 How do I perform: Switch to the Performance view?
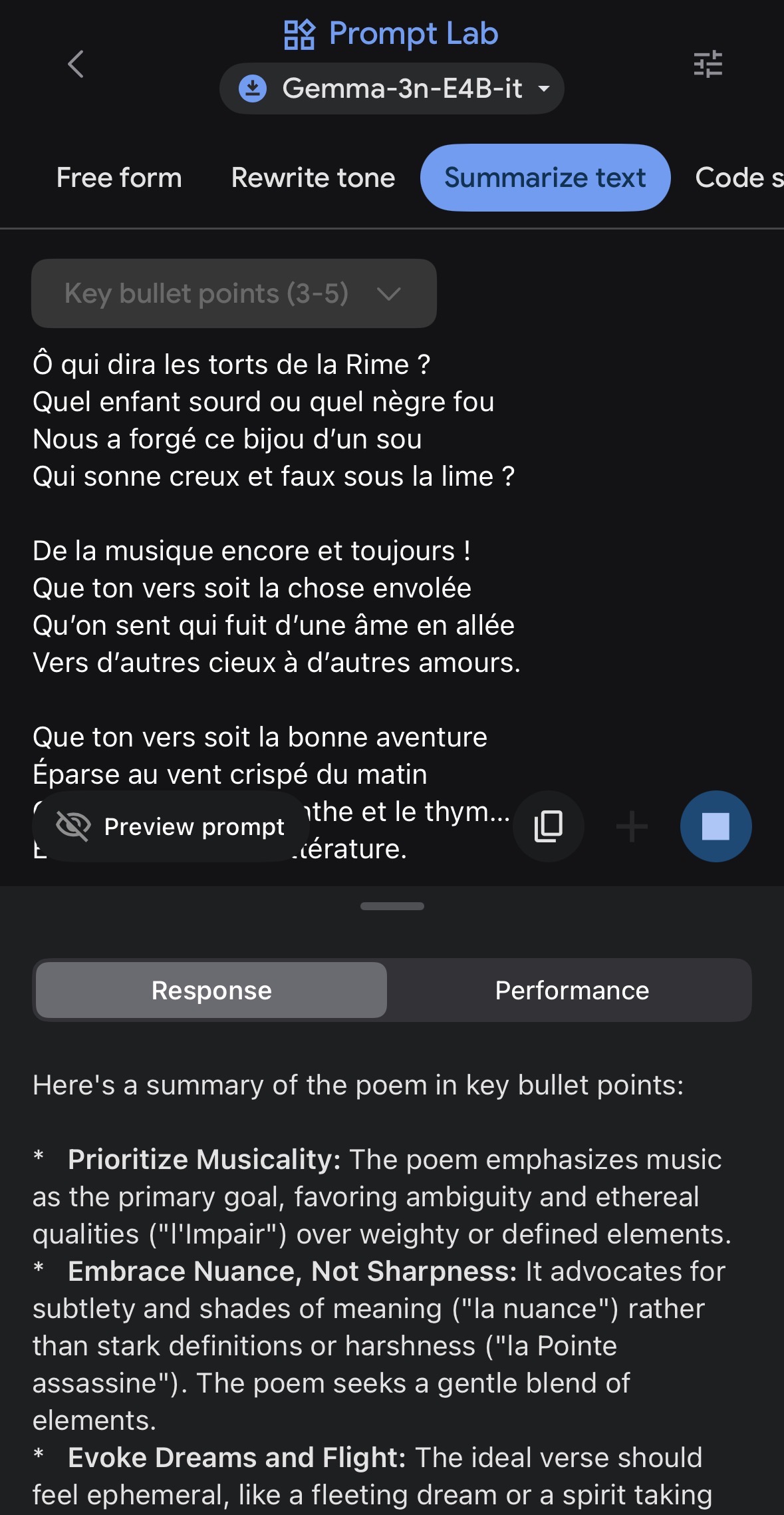(x=572, y=990)
